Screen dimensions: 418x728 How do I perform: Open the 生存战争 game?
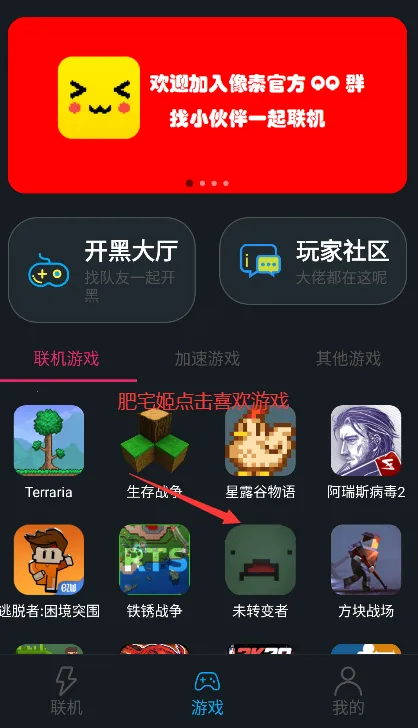155,452
